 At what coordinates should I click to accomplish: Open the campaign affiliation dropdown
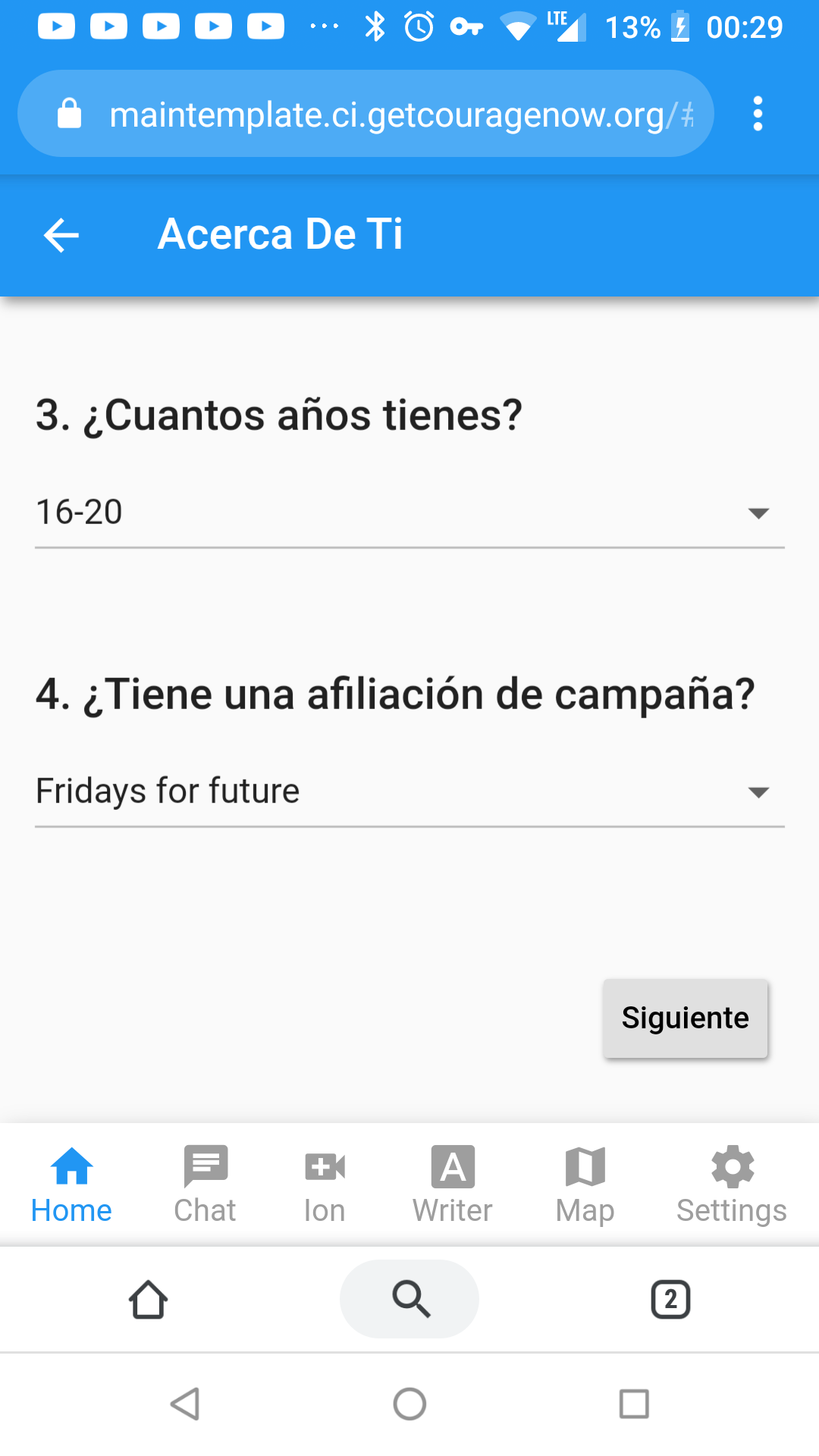[409, 792]
